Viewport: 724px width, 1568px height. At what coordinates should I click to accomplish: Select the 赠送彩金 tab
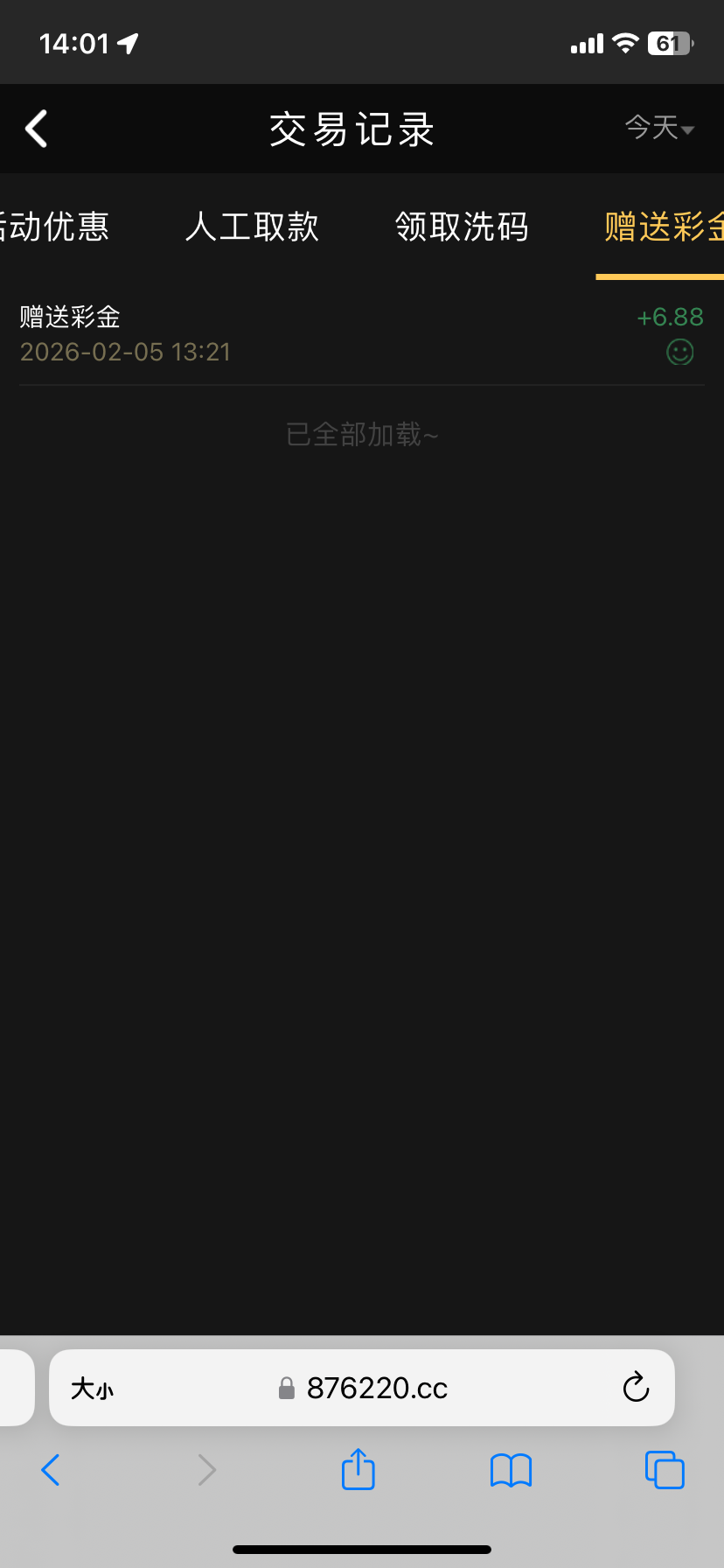(x=663, y=227)
